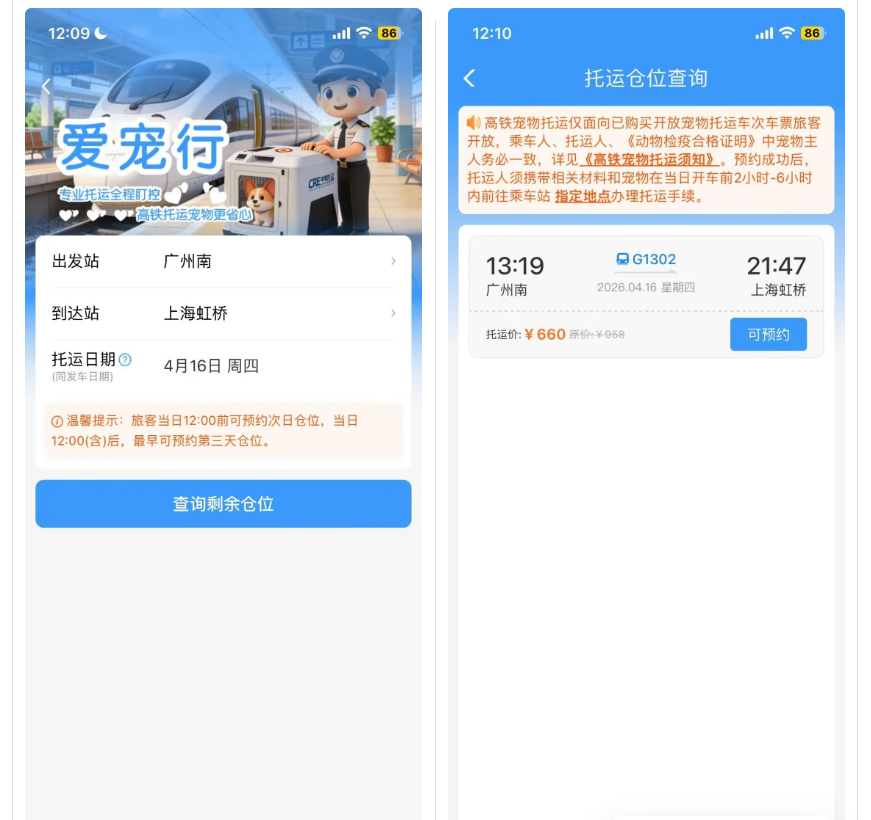Open the help icon beside 托运日期

click(x=125, y=360)
